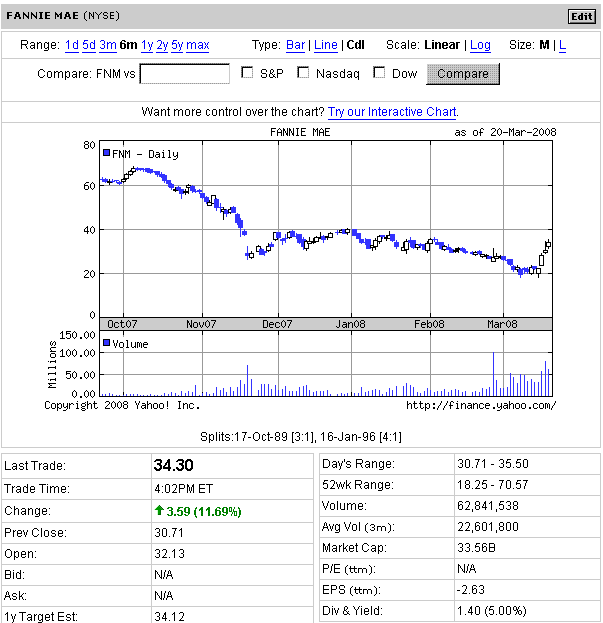Viewport: 603px width, 623px height.
Task: Switch scale to Log
Action: point(480,45)
